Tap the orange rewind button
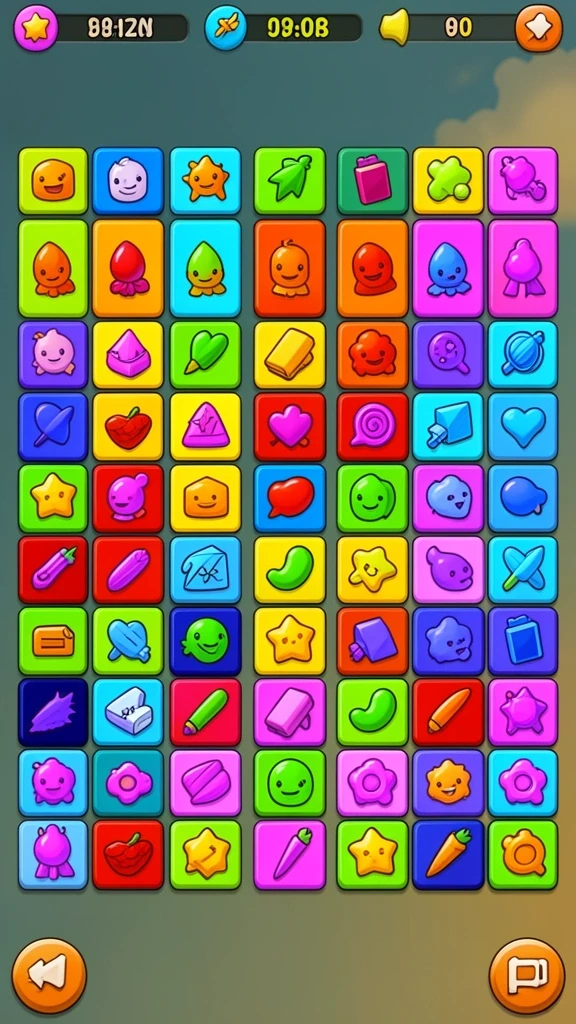Image resolution: width=576 pixels, height=1024 pixels. [49, 975]
